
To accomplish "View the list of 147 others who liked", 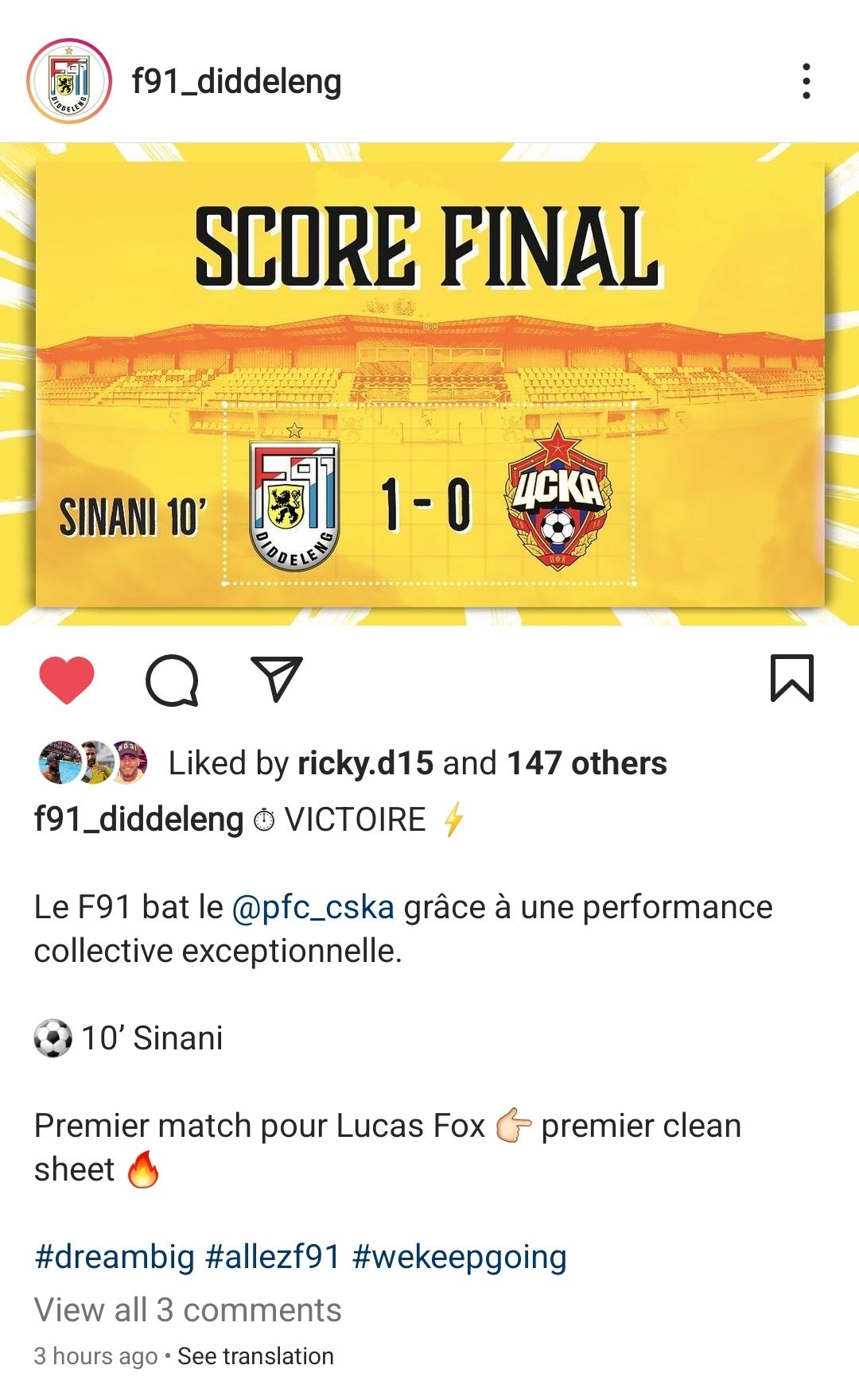I will point(586,763).
